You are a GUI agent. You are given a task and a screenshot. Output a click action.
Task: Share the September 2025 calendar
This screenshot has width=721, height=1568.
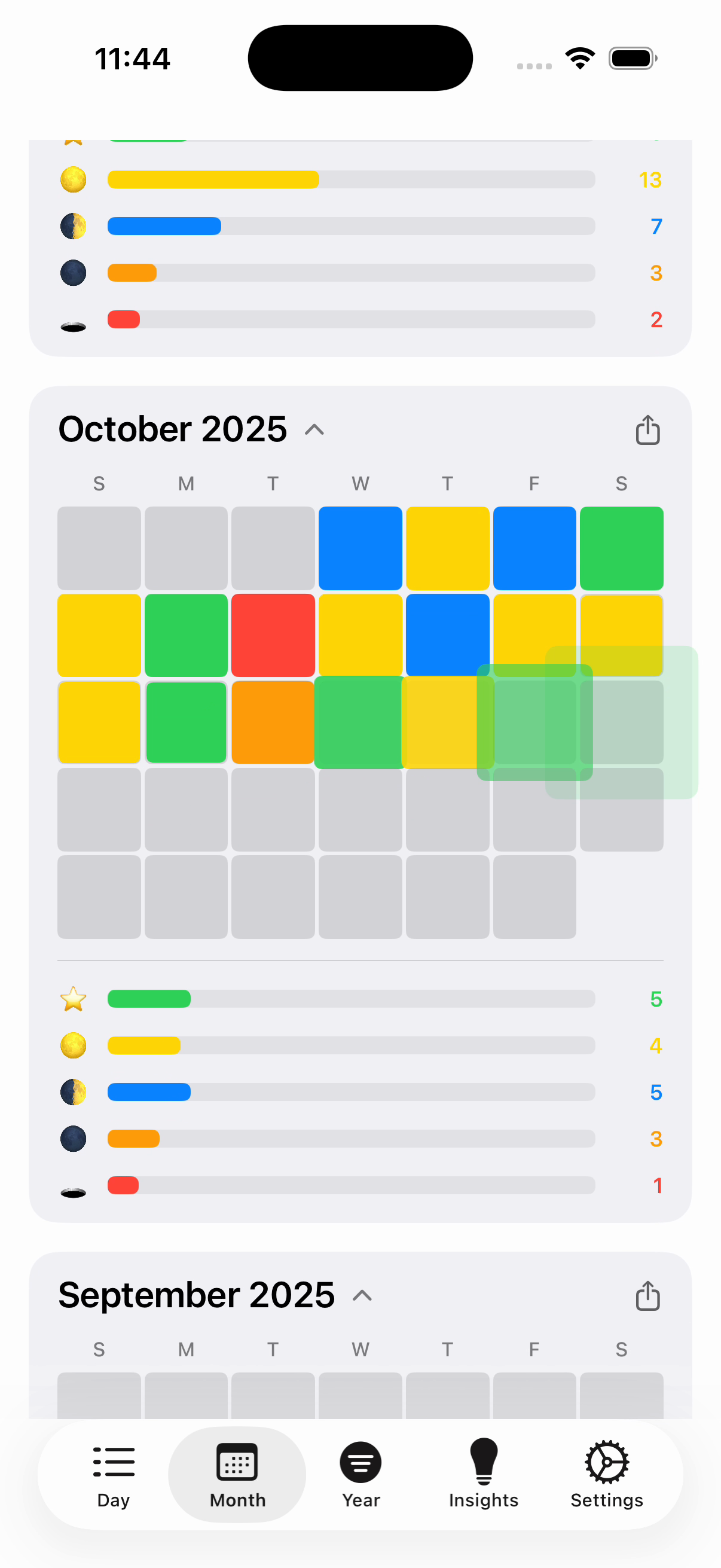tap(647, 1295)
